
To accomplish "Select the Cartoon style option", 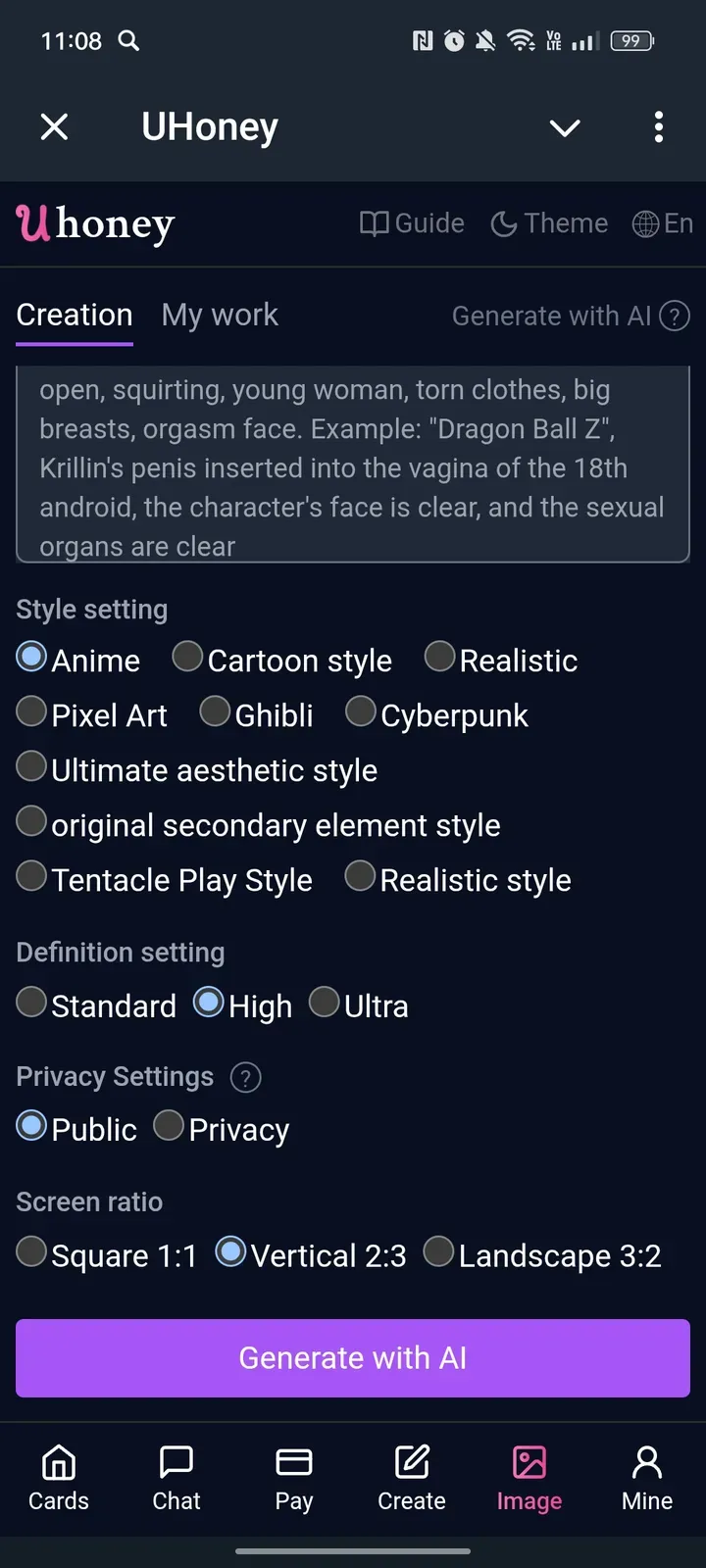I will 187,657.
